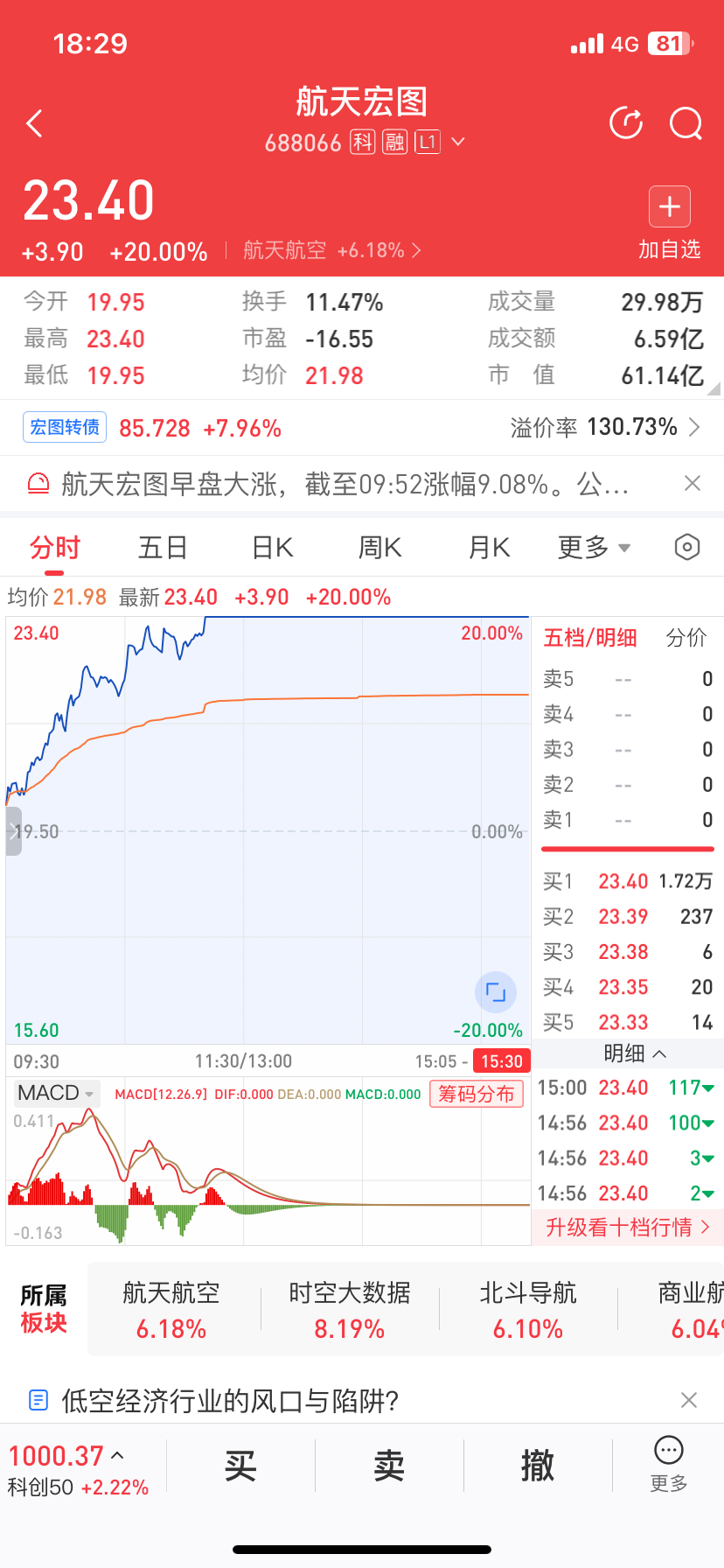Expand the 更多 chart options dropdown
724x1568 pixels.
click(594, 548)
